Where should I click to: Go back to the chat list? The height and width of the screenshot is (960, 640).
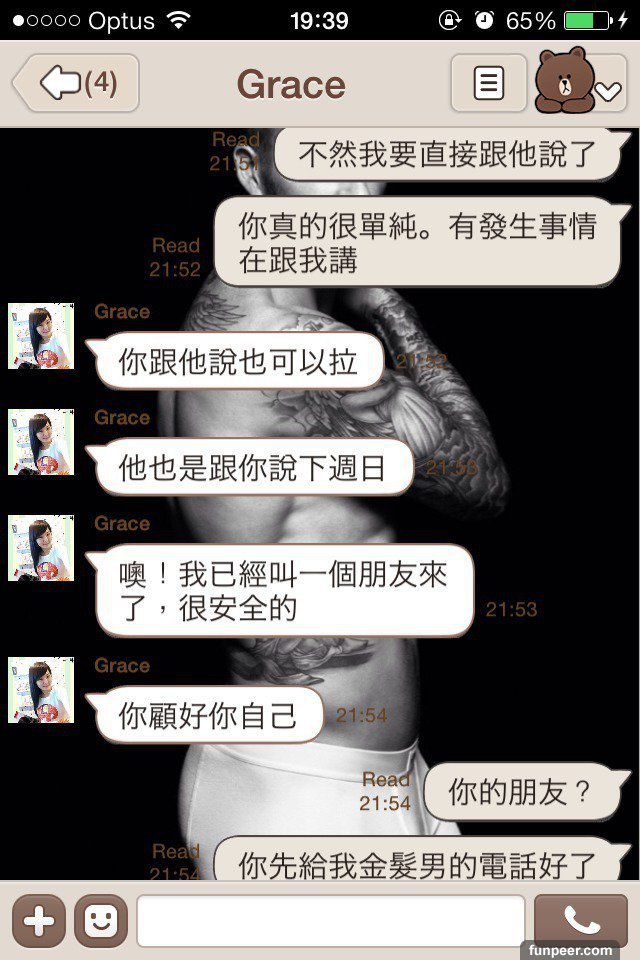pyautogui.click(x=76, y=84)
